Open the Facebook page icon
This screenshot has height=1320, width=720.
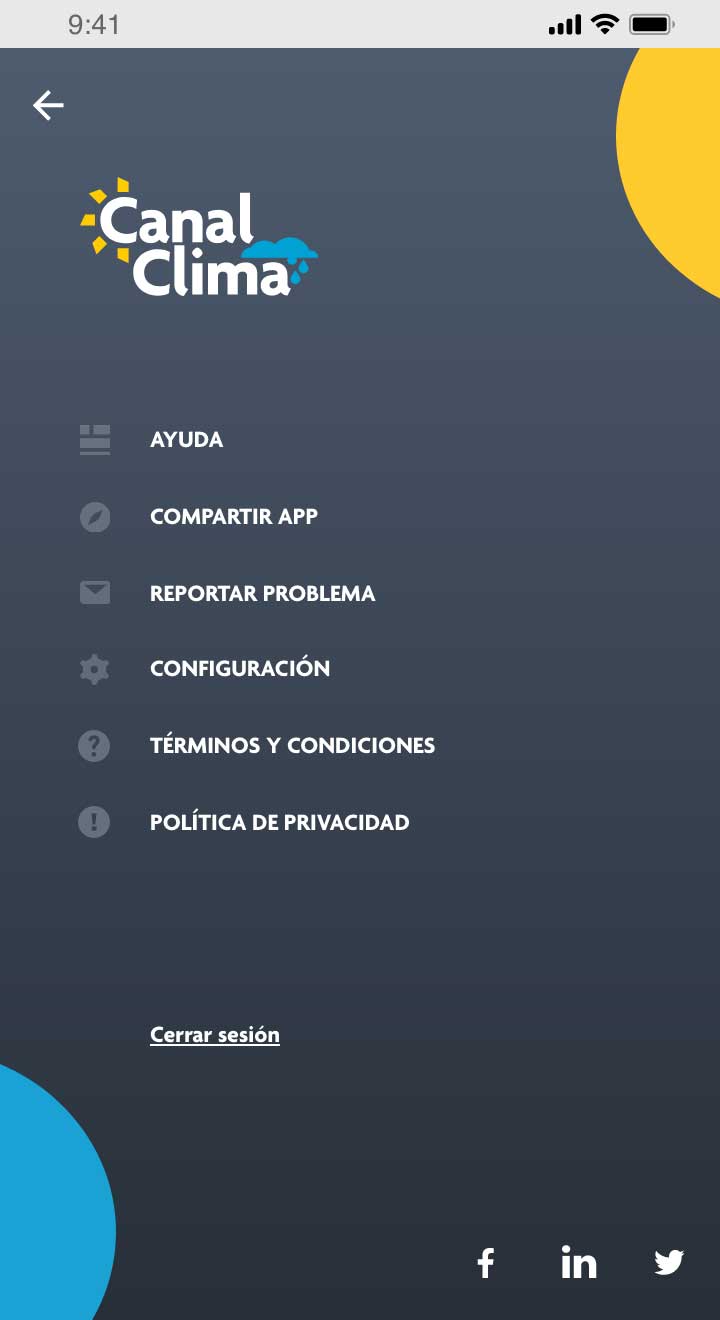(x=486, y=1263)
